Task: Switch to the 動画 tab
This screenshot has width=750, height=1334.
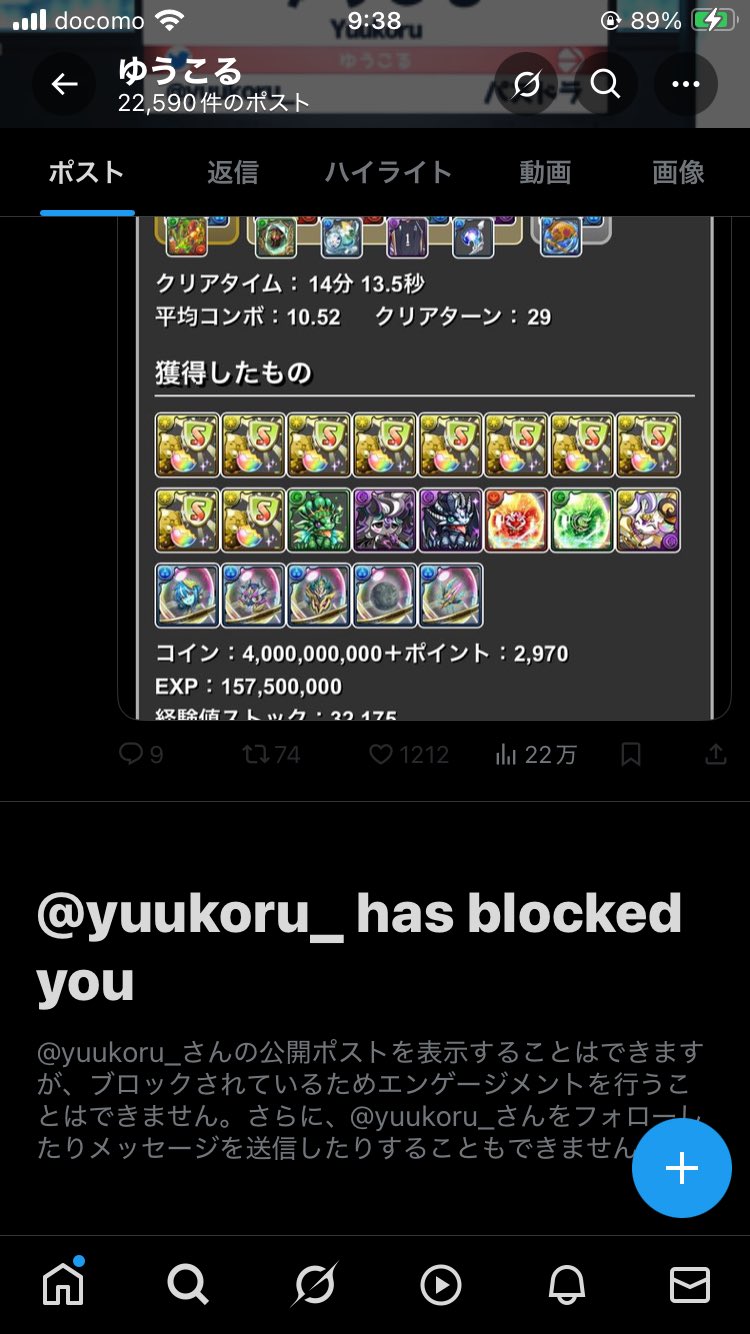Action: (x=545, y=172)
